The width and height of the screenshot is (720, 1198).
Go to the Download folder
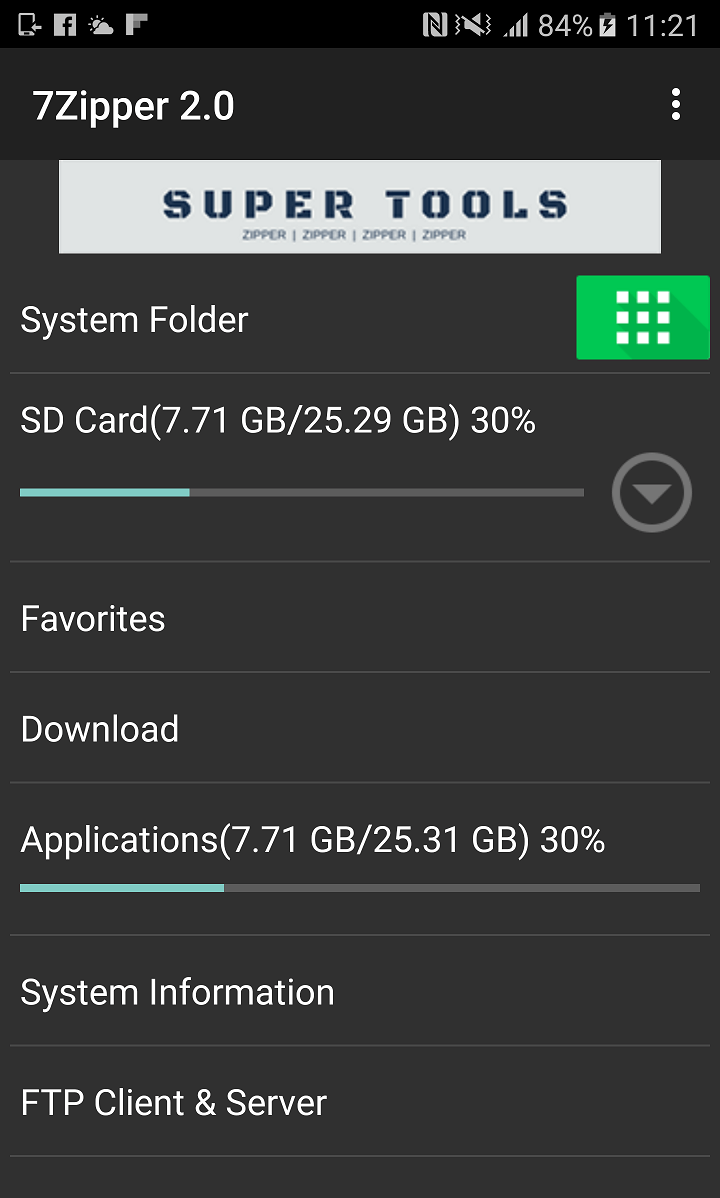click(x=360, y=728)
